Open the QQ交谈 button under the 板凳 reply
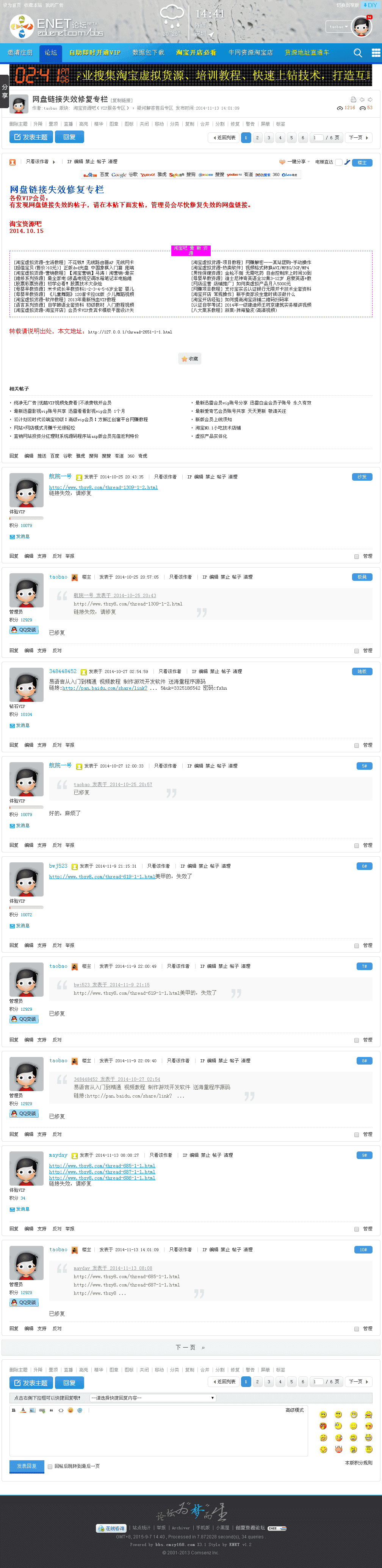Screen dimensions: 382x1568 tap(24, 629)
